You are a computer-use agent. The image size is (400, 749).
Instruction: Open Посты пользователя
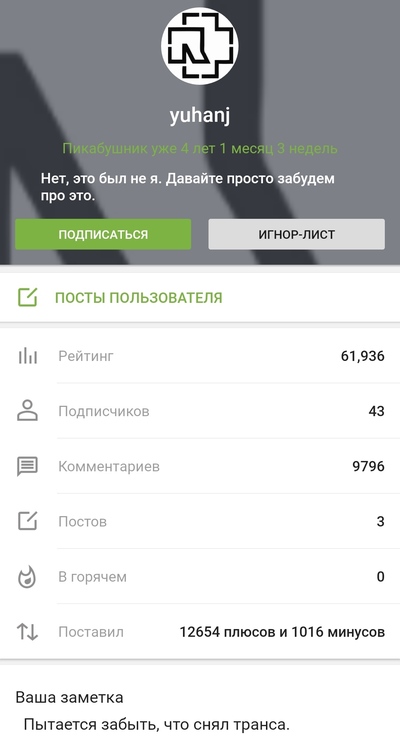[x=200, y=298]
